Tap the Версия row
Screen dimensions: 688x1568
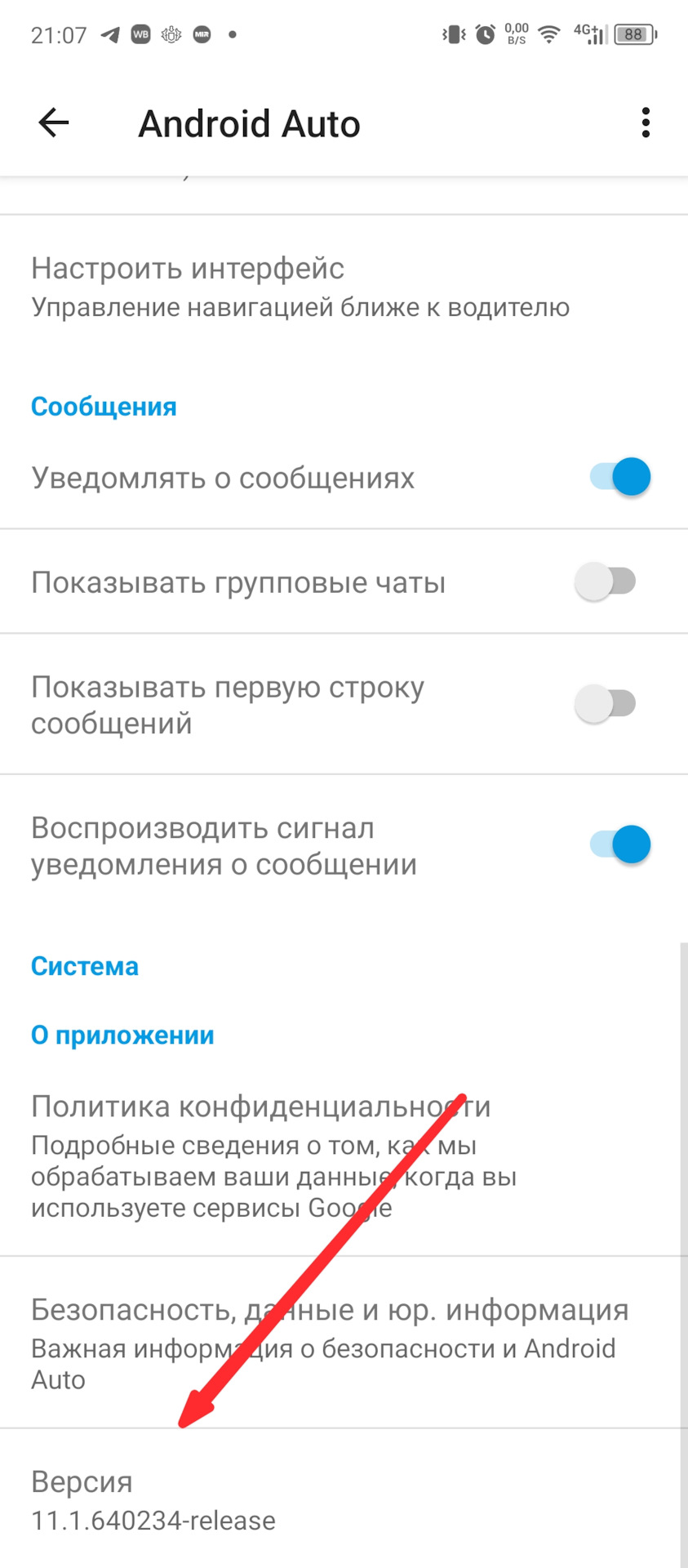point(153,1499)
